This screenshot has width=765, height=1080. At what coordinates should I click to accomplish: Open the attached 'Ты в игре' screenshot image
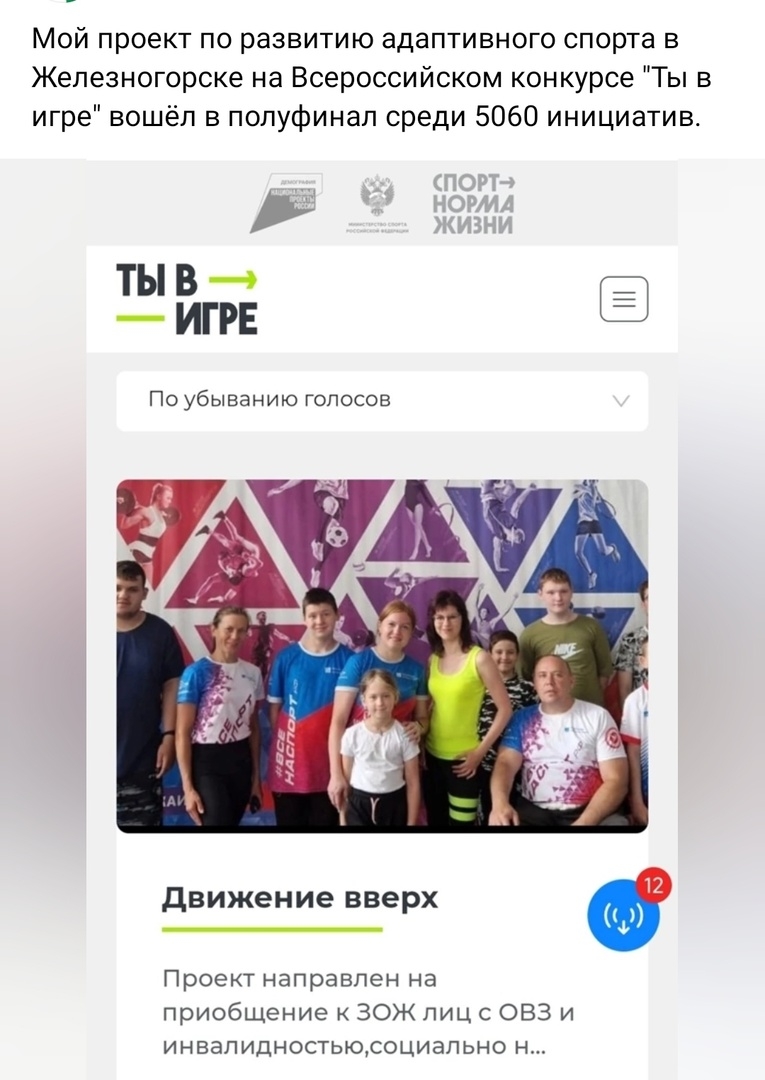pyautogui.click(x=382, y=620)
